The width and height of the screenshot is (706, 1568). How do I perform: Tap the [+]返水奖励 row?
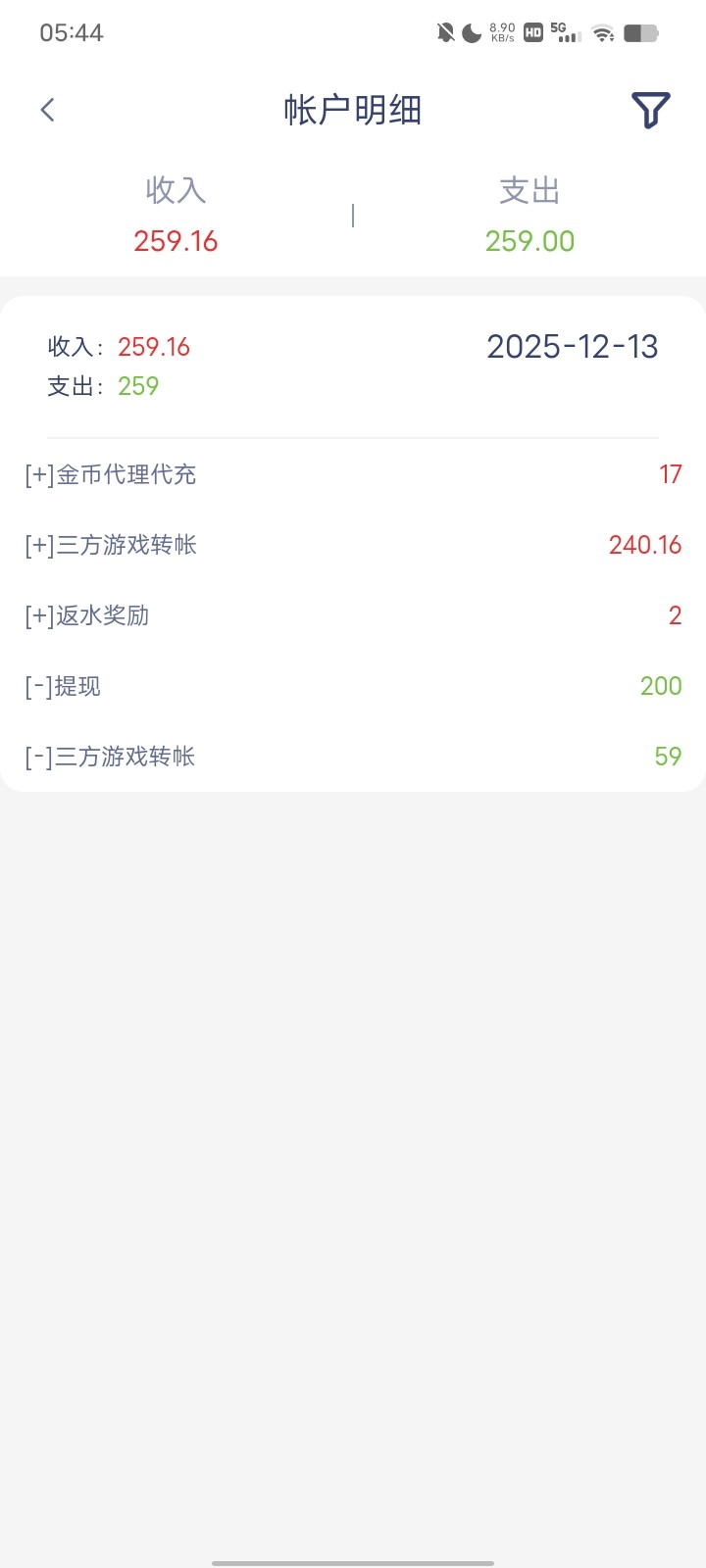point(97,615)
